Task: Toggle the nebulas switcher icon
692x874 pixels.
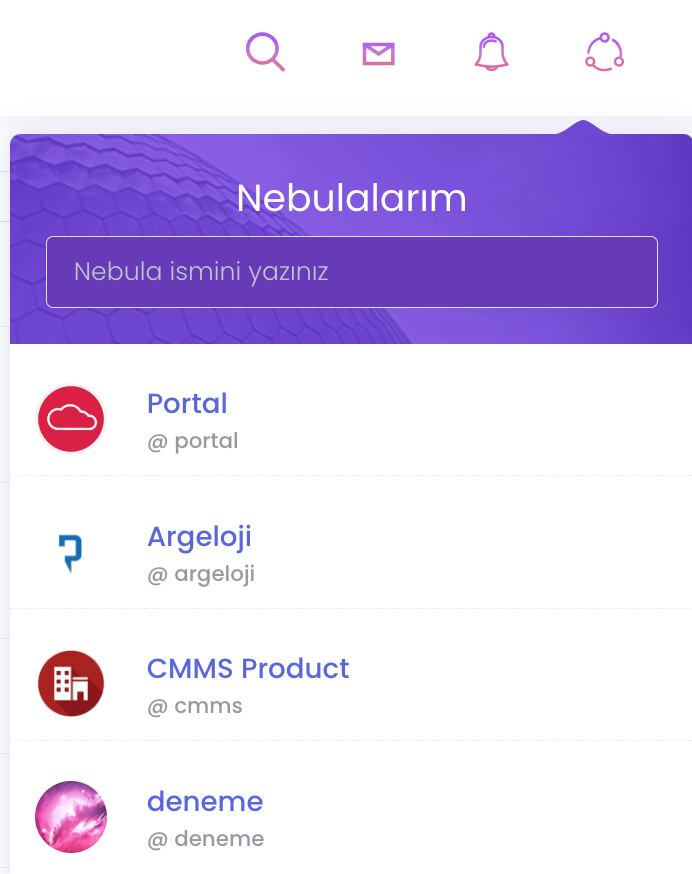Action: [x=604, y=52]
